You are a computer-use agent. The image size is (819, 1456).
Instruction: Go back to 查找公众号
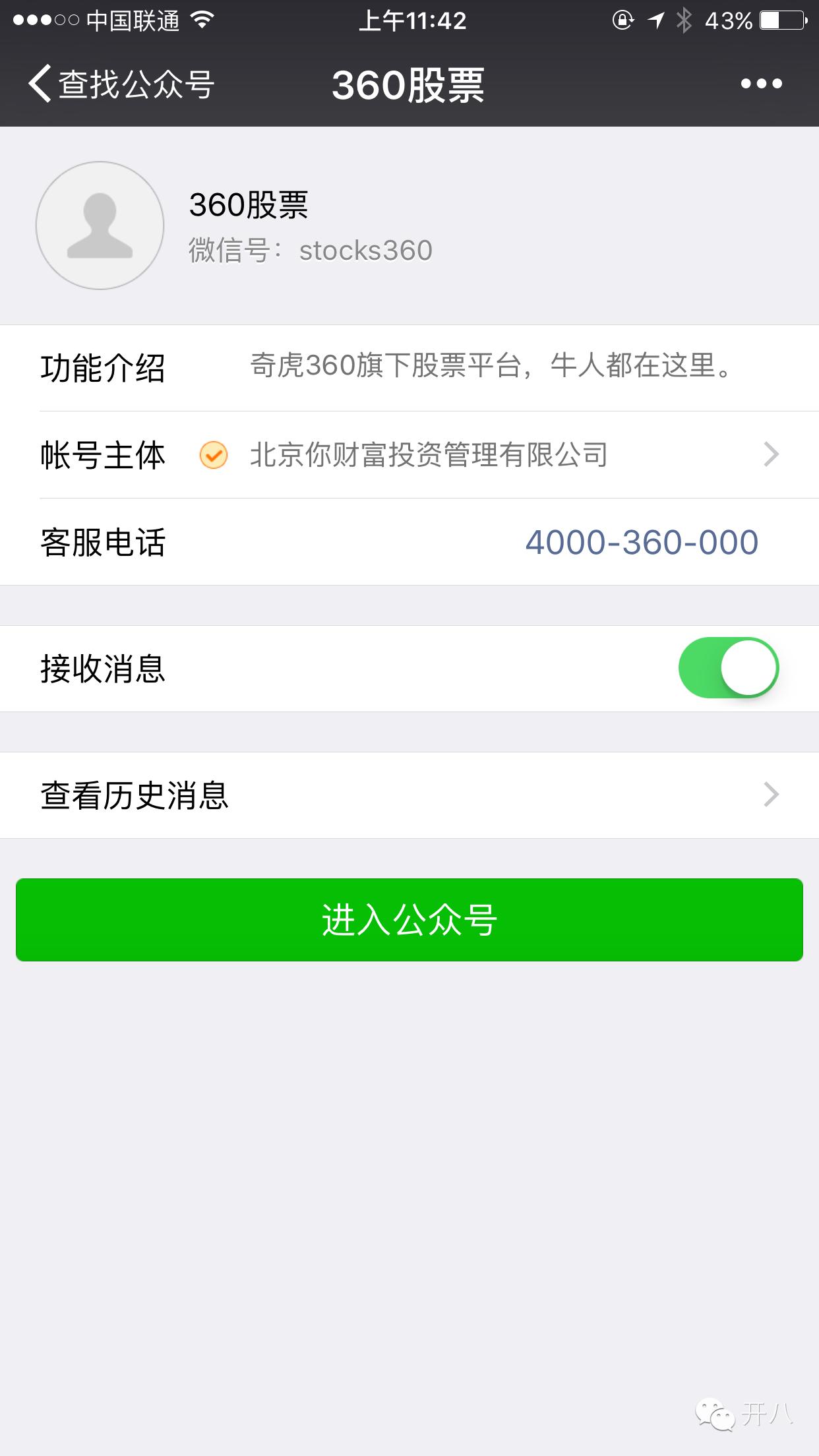(x=119, y=84)
